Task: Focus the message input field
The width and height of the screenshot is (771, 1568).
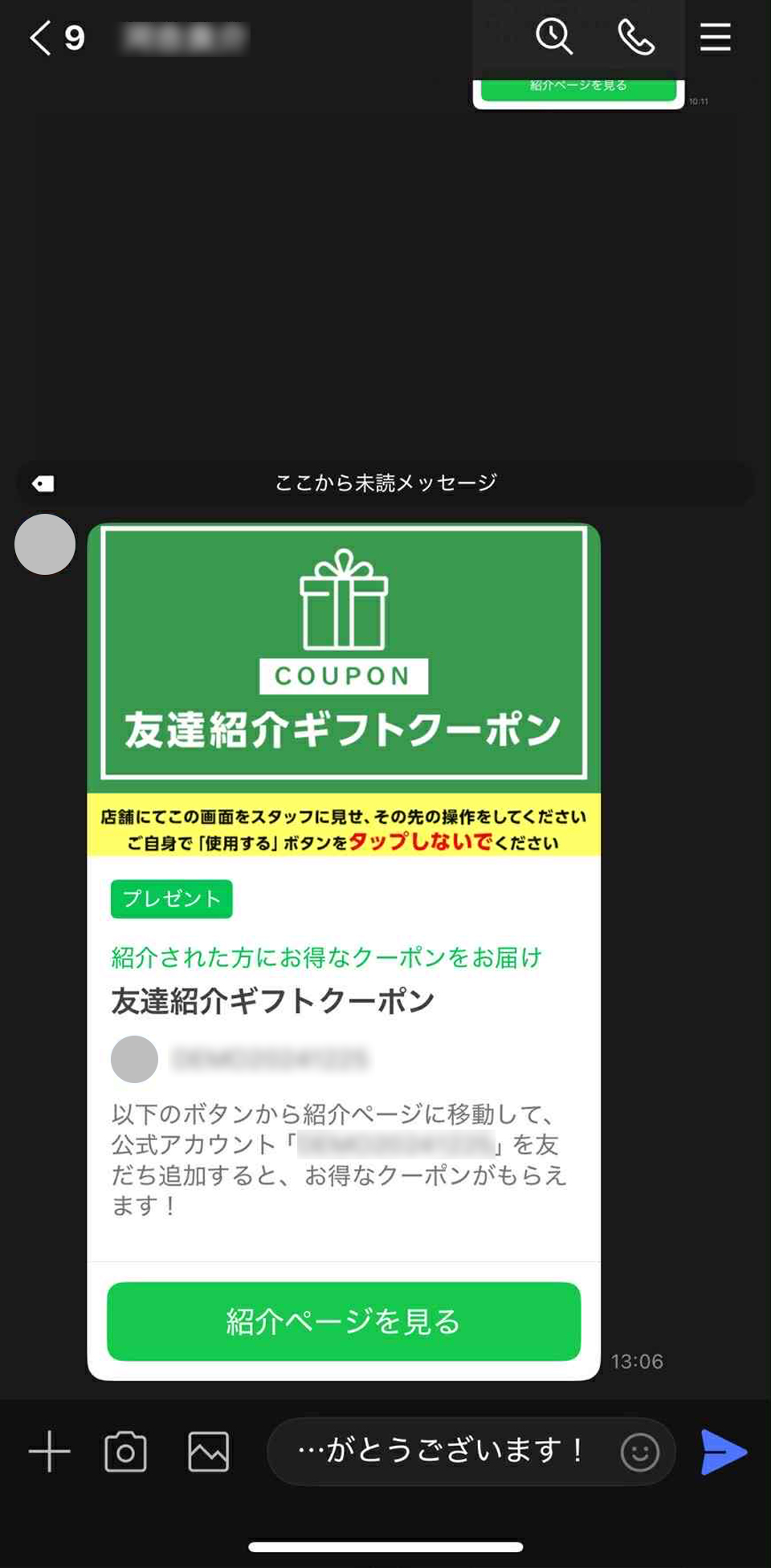Action: [442, 1451]
